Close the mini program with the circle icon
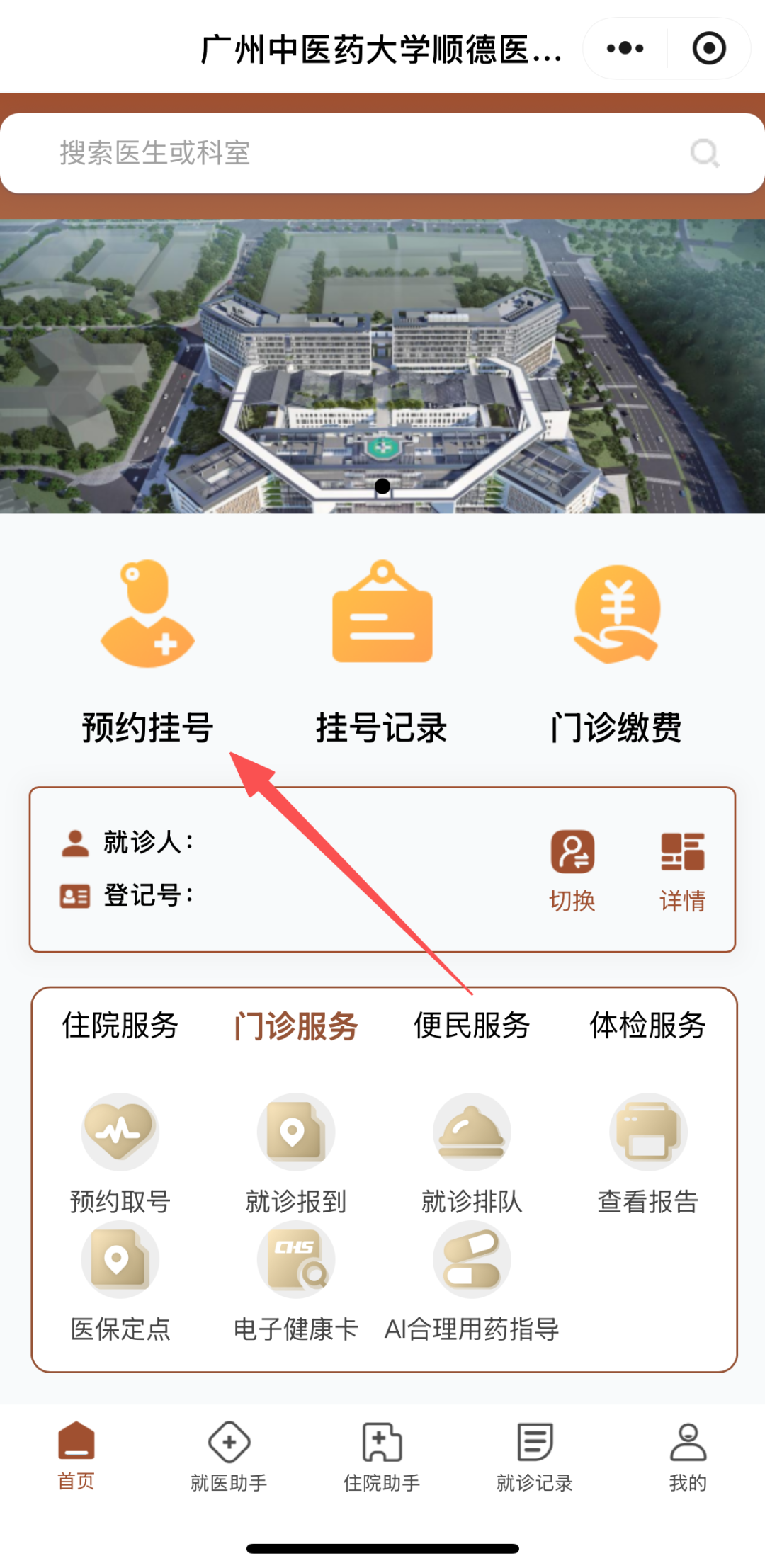The height and width of the screenshot is (1568, 765). (x=708, y=48)
